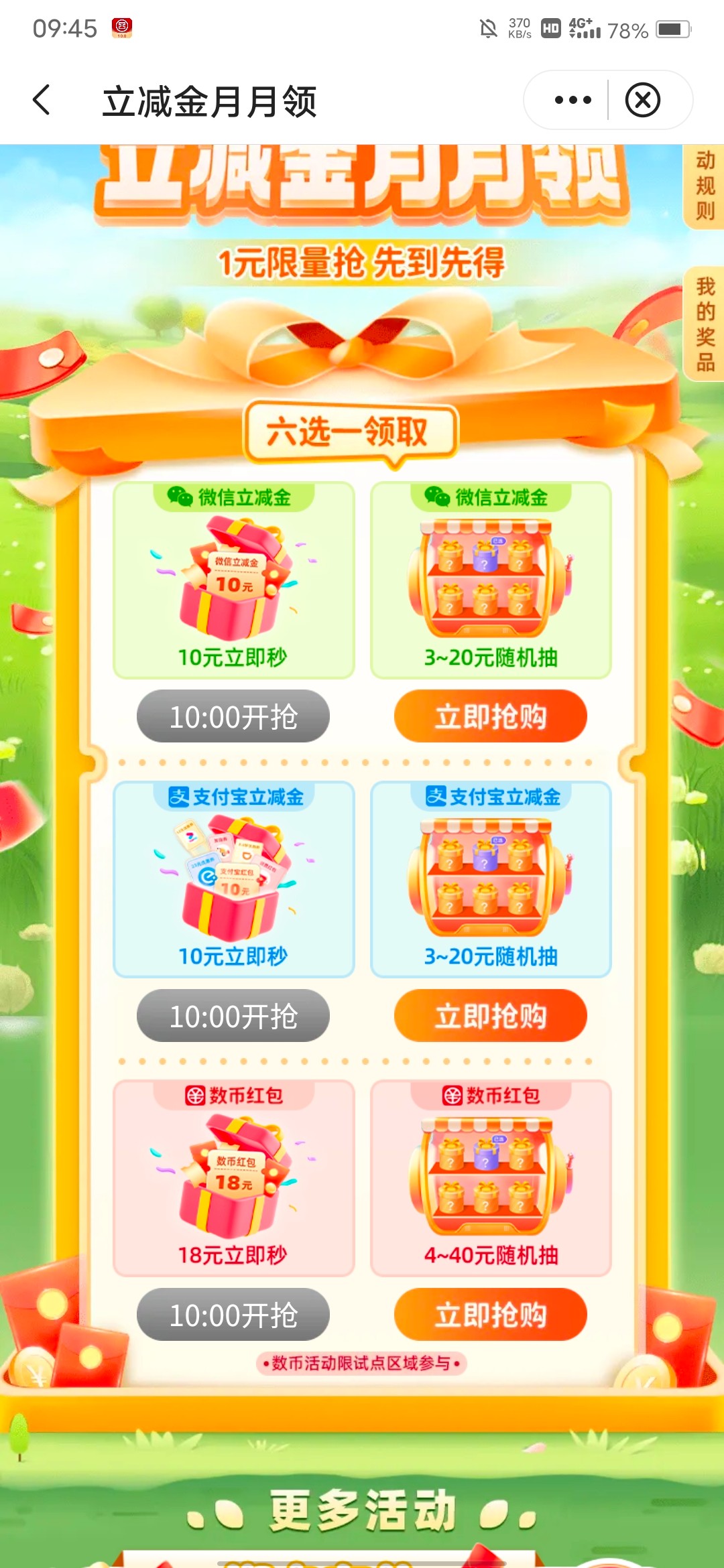Open 支付宝立减金 10元立即秒 card
Viewport: 724px width, 1568px height.
[x=233, y=879]
